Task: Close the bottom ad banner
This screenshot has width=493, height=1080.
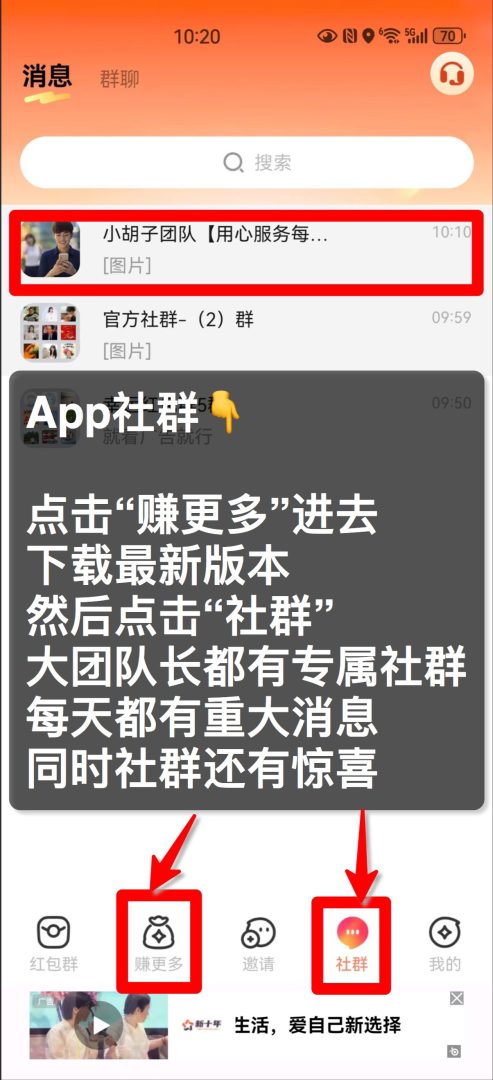Action: coord(457,998)
